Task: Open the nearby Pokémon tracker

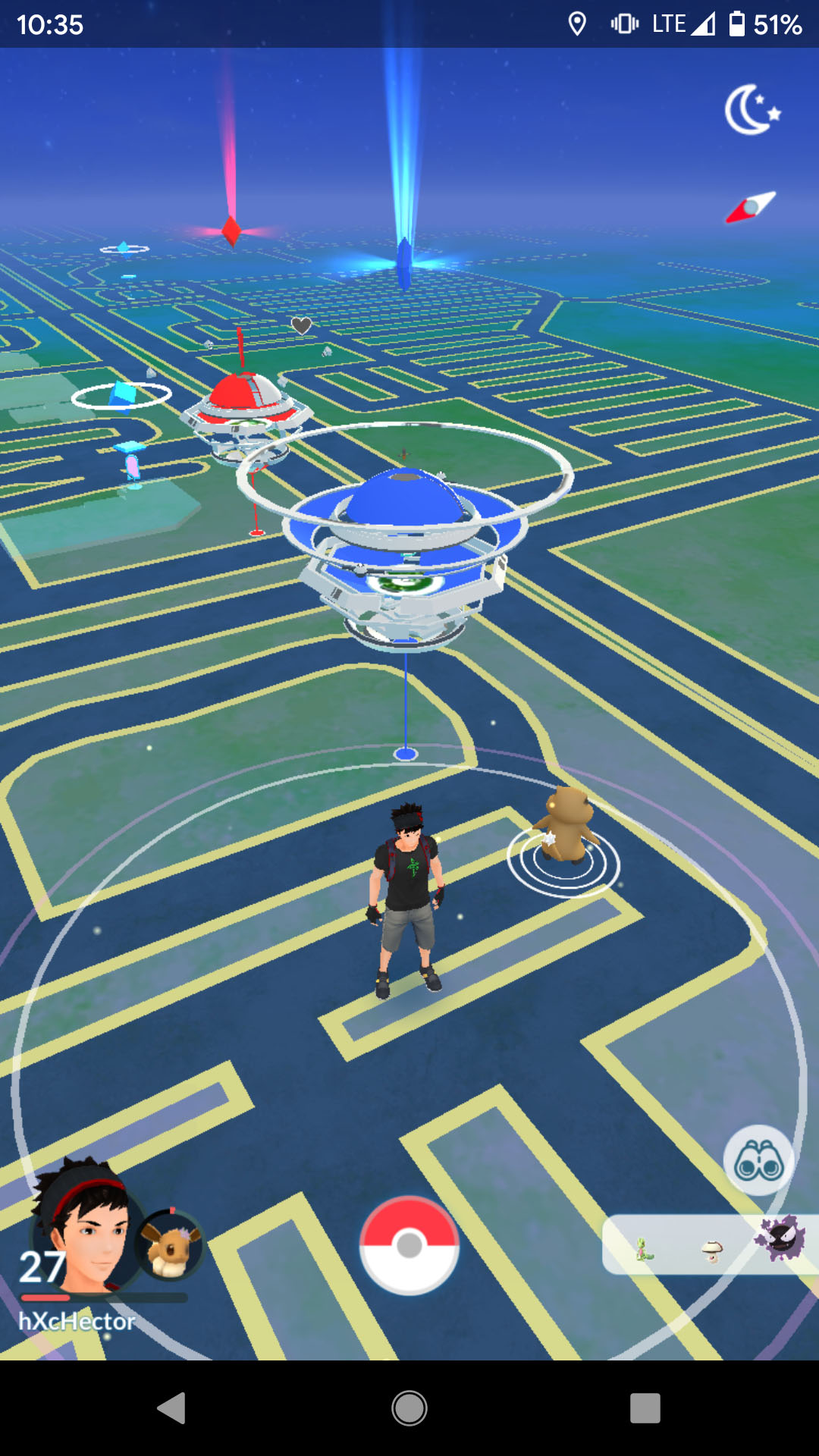Action: [x=711, y=1244]
